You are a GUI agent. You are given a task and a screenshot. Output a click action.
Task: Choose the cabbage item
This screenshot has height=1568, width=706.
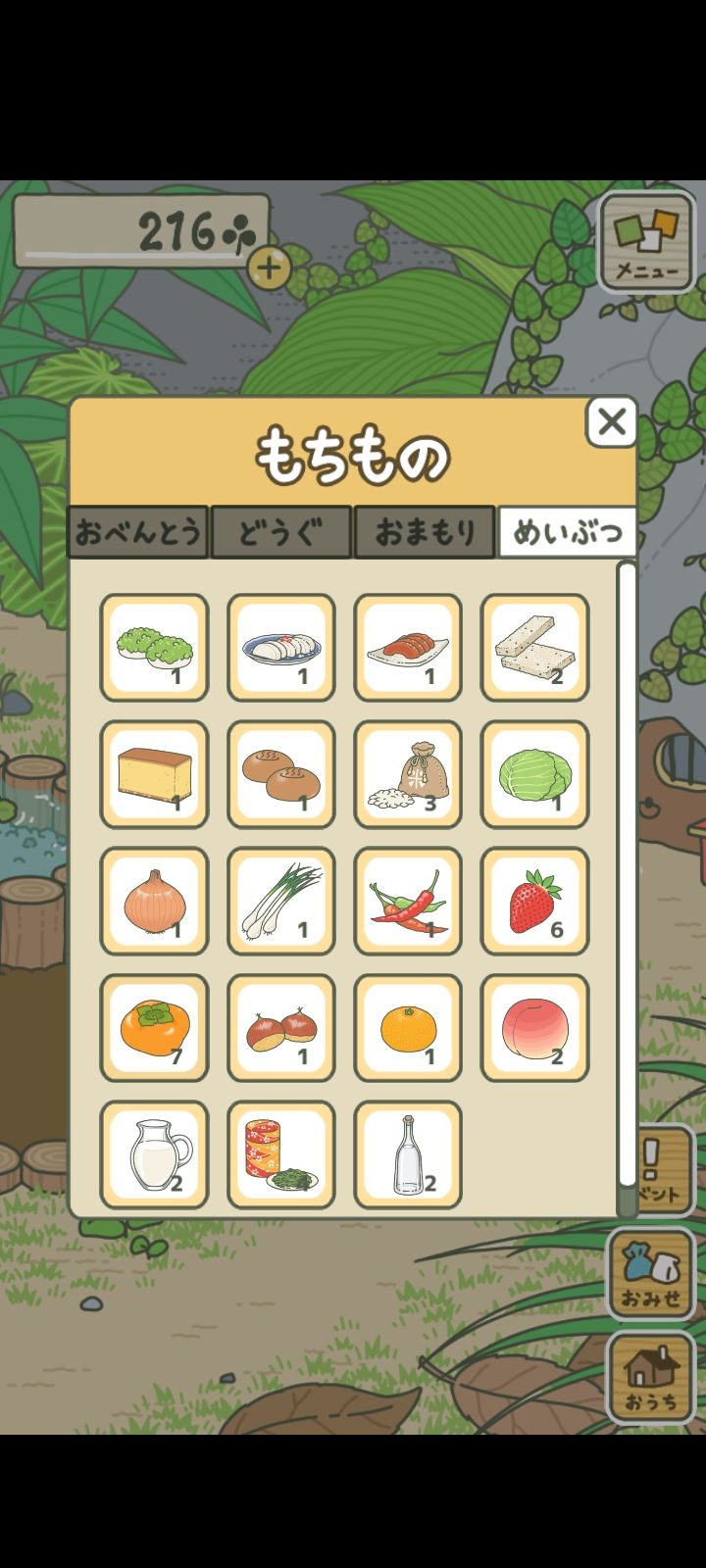pos(534,774)
